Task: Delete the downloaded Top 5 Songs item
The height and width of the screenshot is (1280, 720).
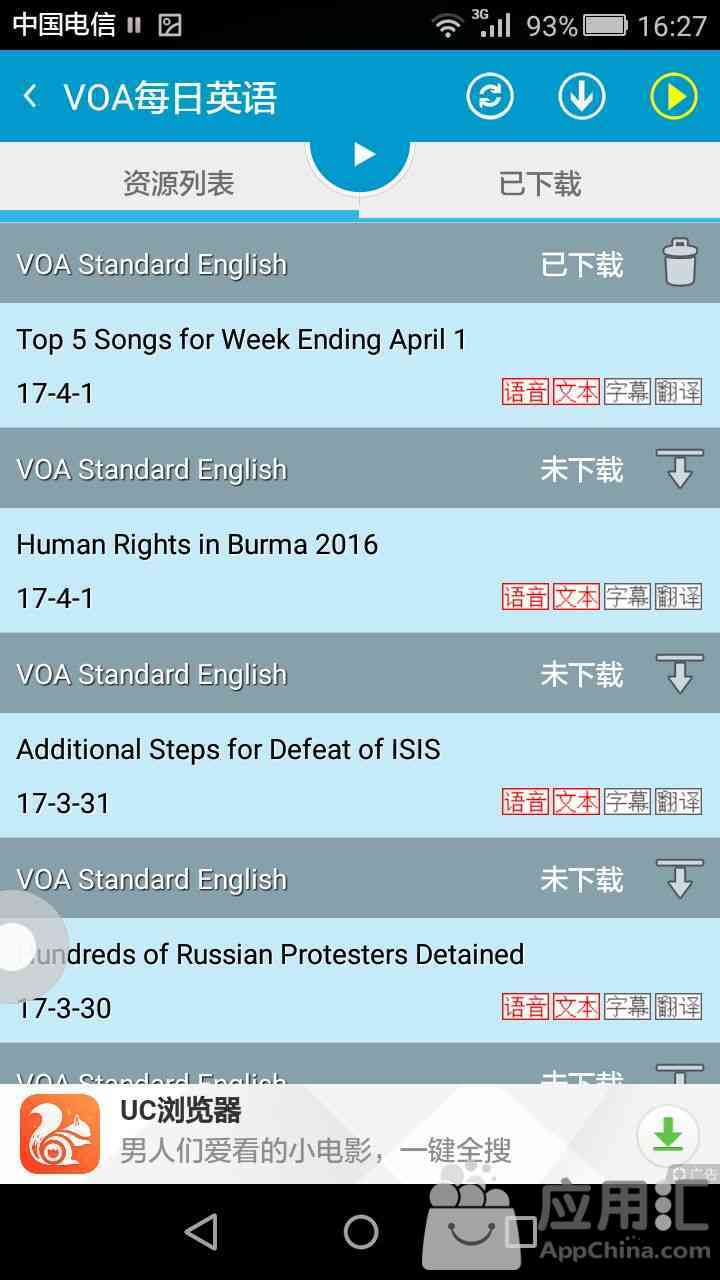Action: coord(680,264)
